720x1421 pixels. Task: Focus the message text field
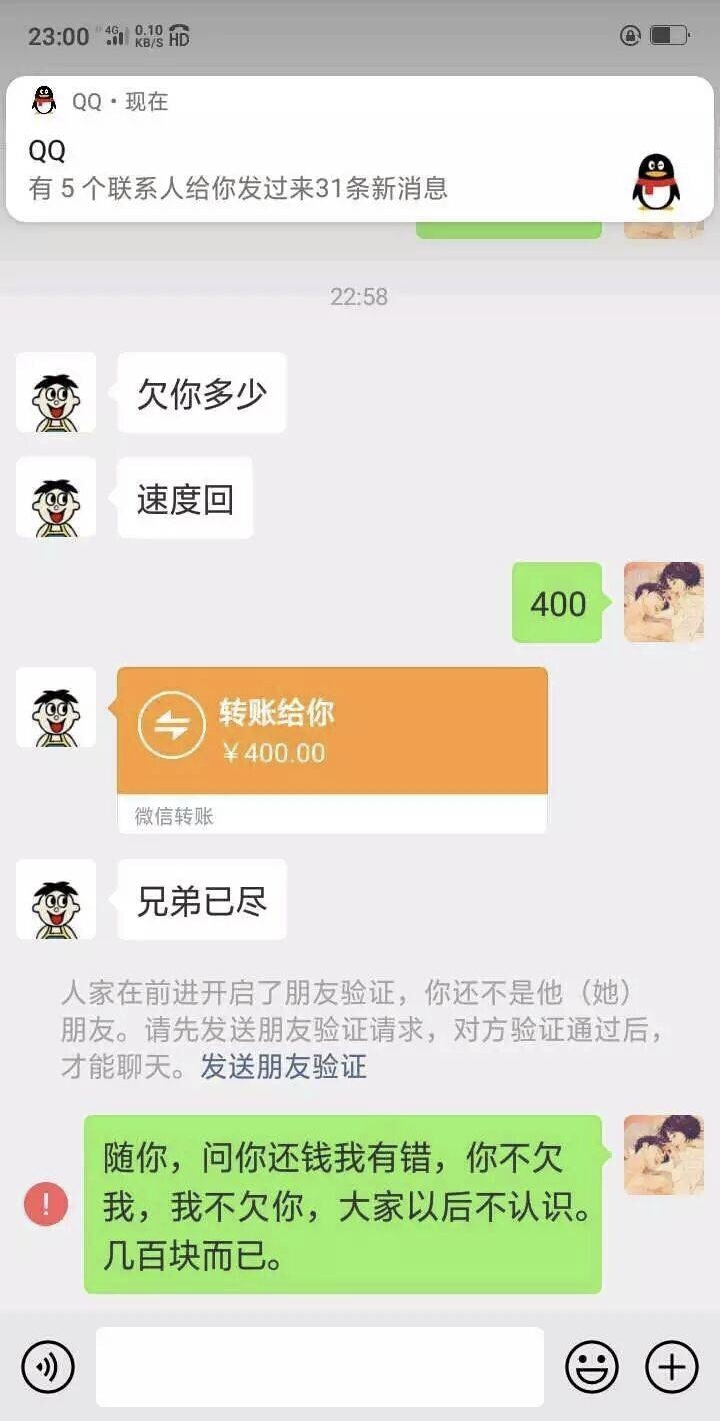point(320,1366)
